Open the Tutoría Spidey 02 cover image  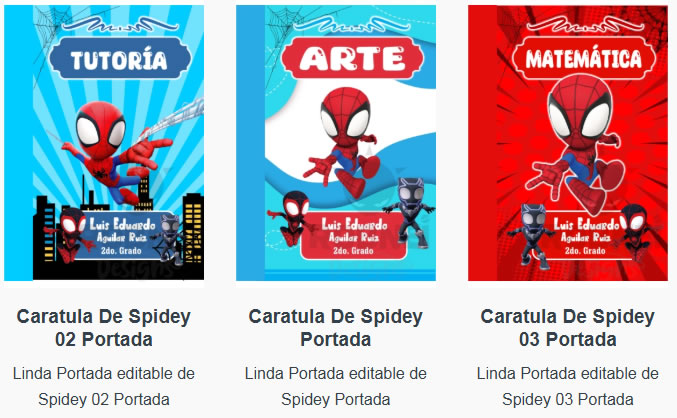104,145
